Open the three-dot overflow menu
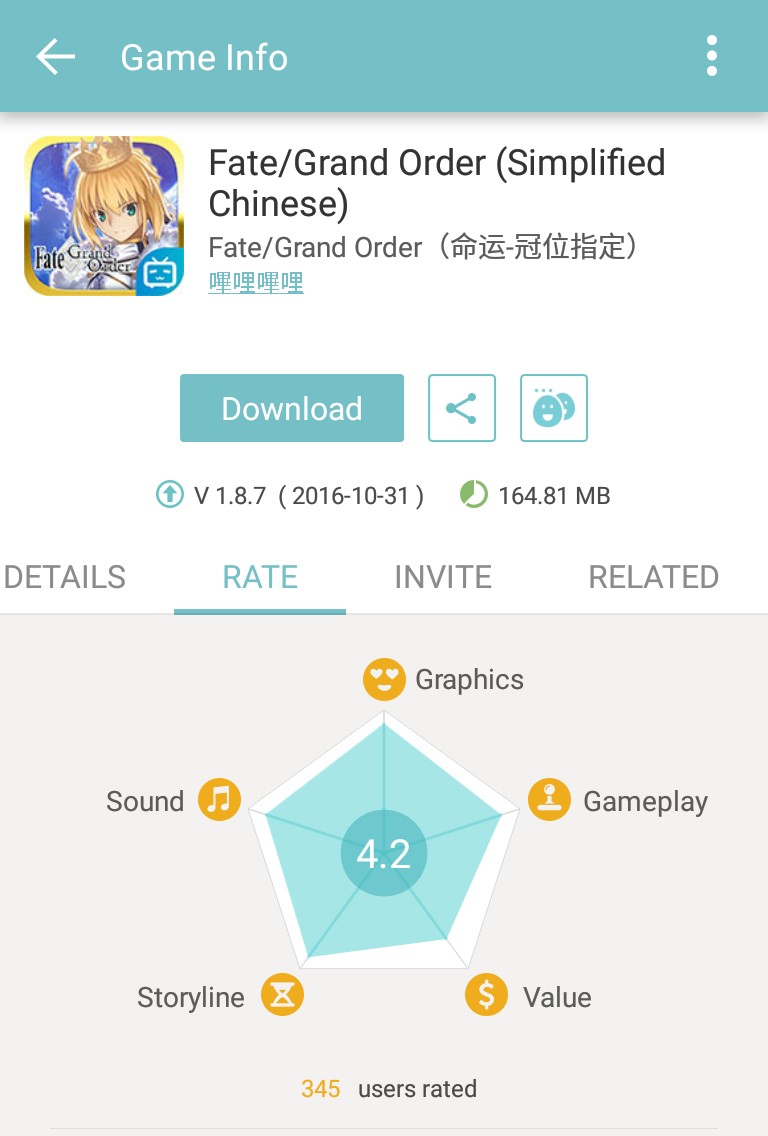 coord(711,56)
